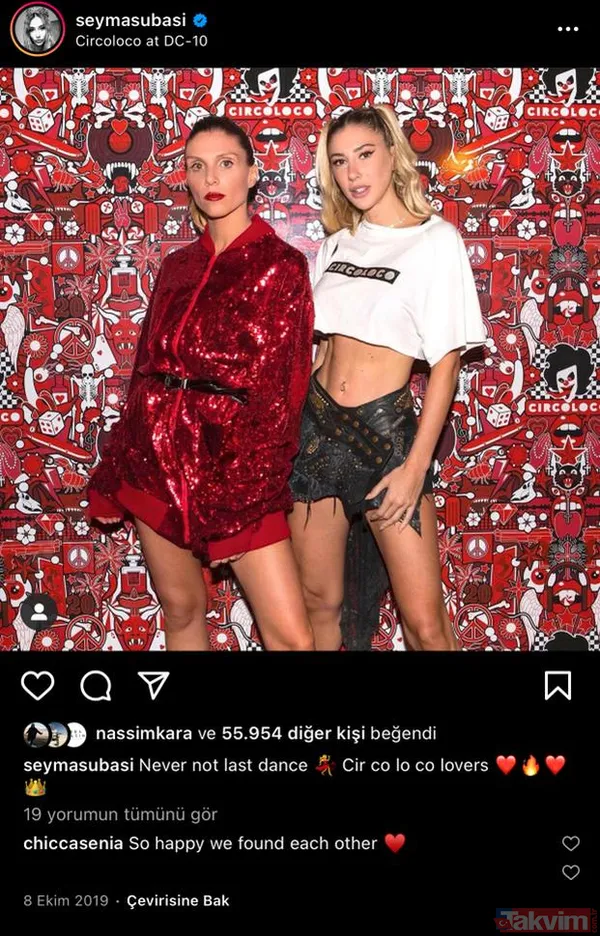This screenshot has width=600, height=936.
Task: Tap Çevirisine Bak to see translation
Action: [178, 901]
